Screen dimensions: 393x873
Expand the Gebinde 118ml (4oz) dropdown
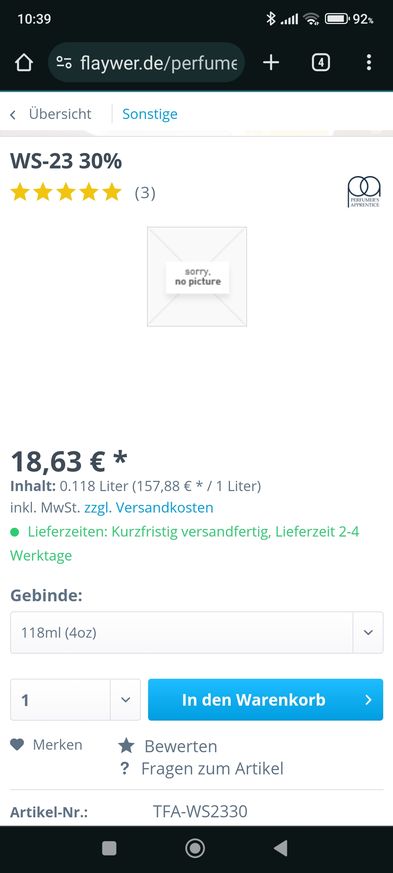point(196,632)
